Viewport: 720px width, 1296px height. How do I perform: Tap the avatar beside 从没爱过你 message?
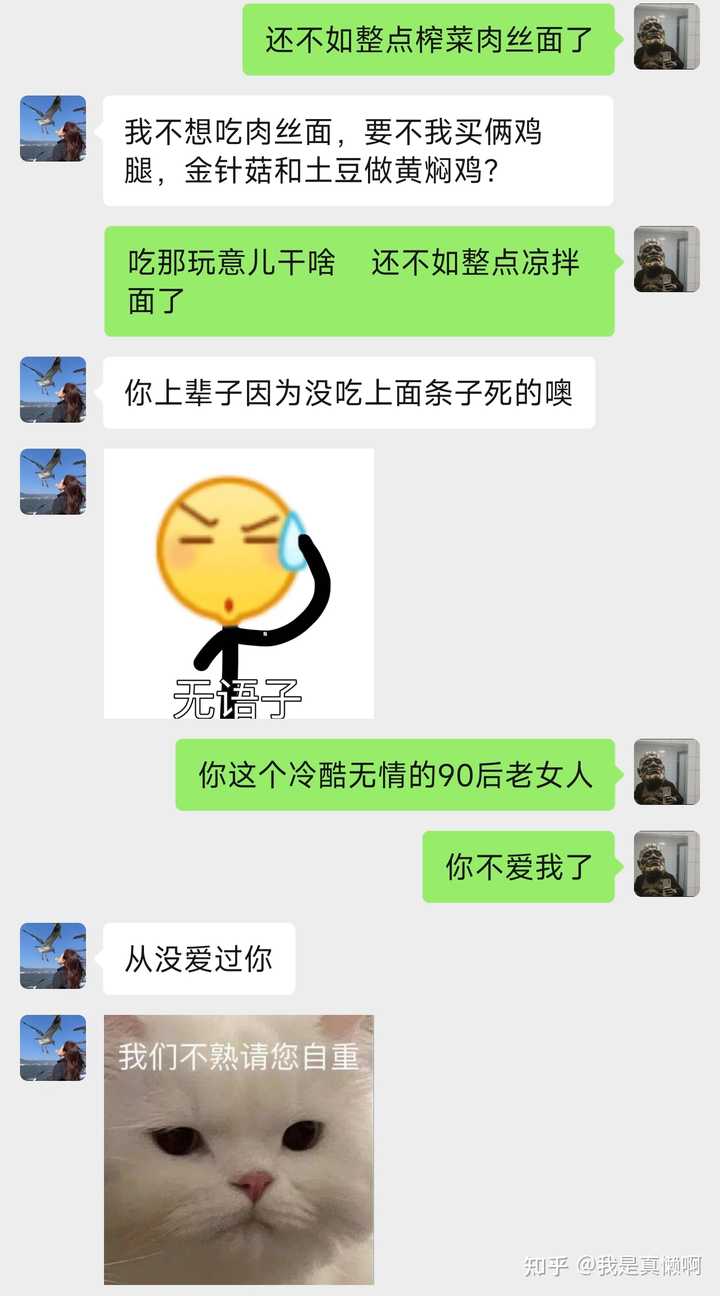tap(53, 956)
